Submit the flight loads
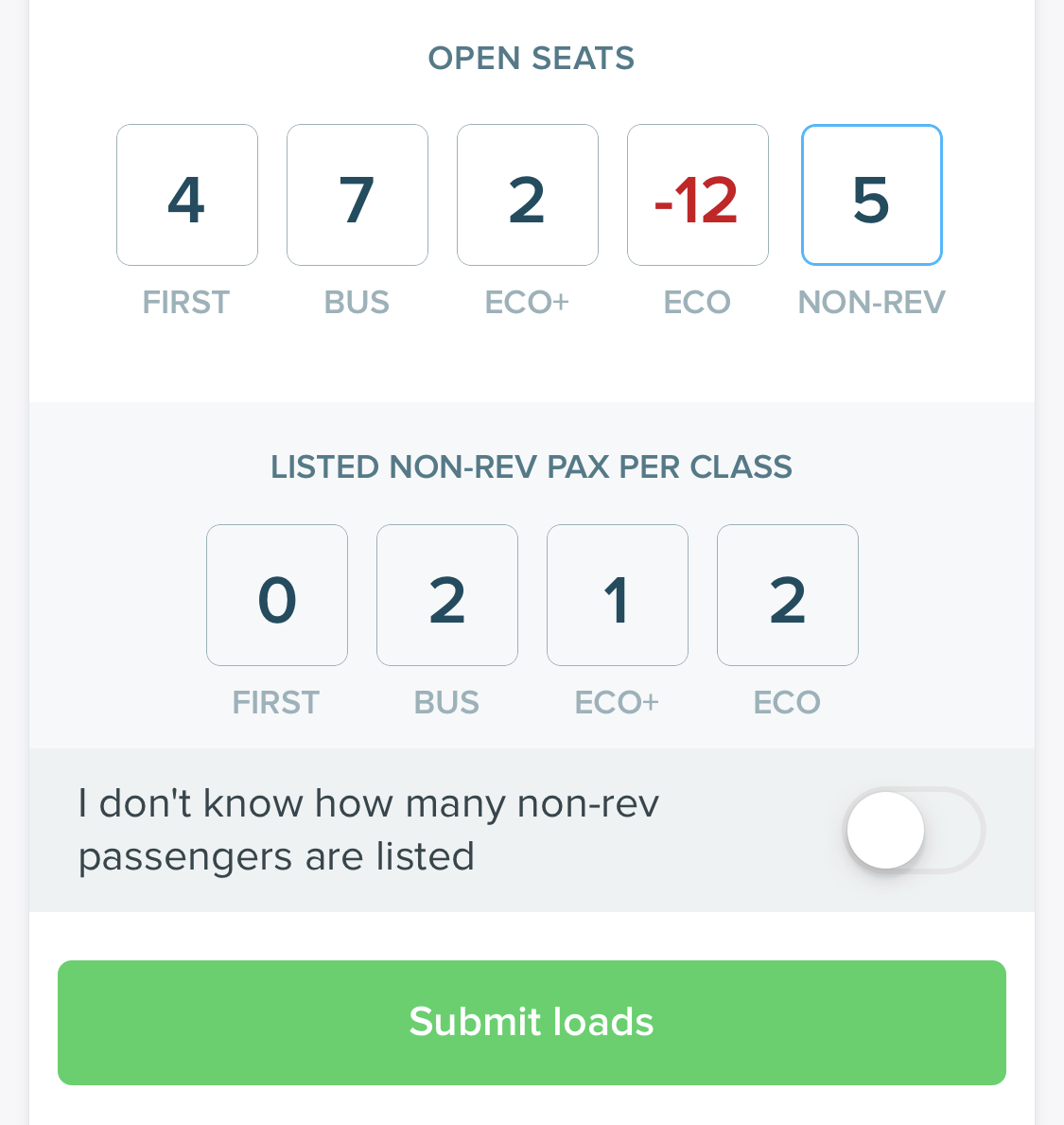This screenshot has width=1064, height=1125. point(532,1022)
